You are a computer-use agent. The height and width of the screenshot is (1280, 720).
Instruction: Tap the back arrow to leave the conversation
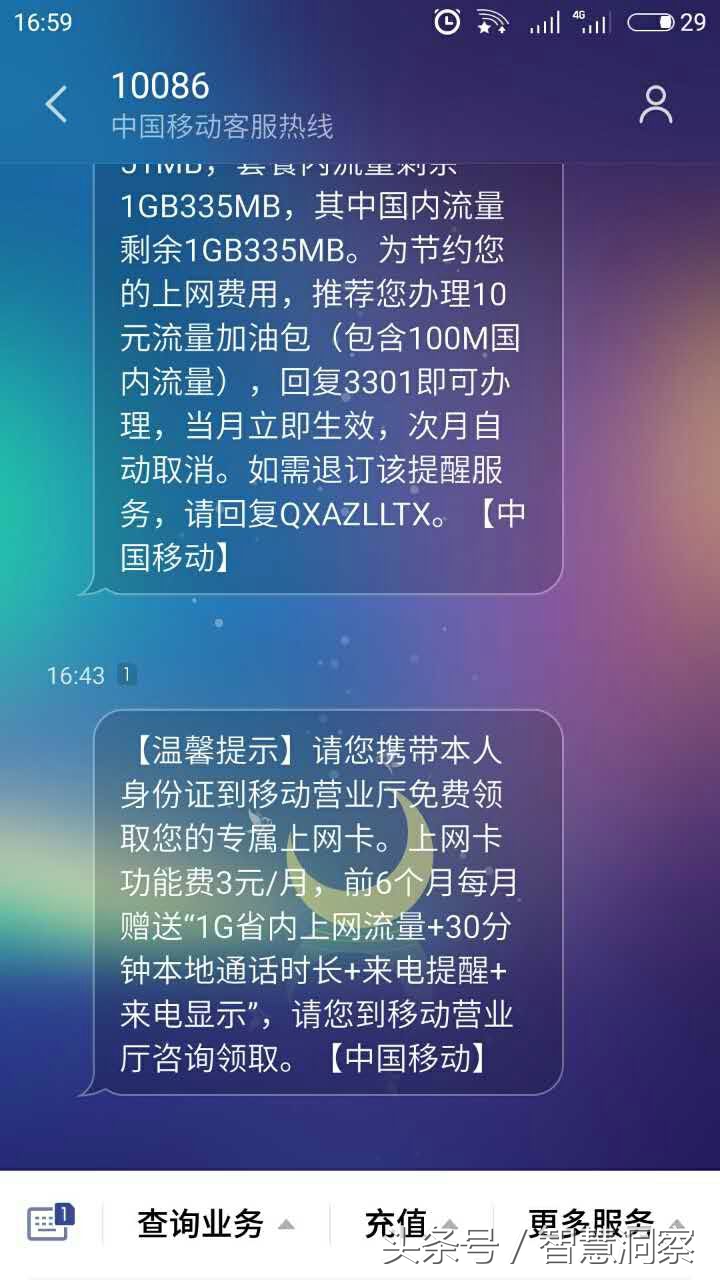(x=56, y=104)
